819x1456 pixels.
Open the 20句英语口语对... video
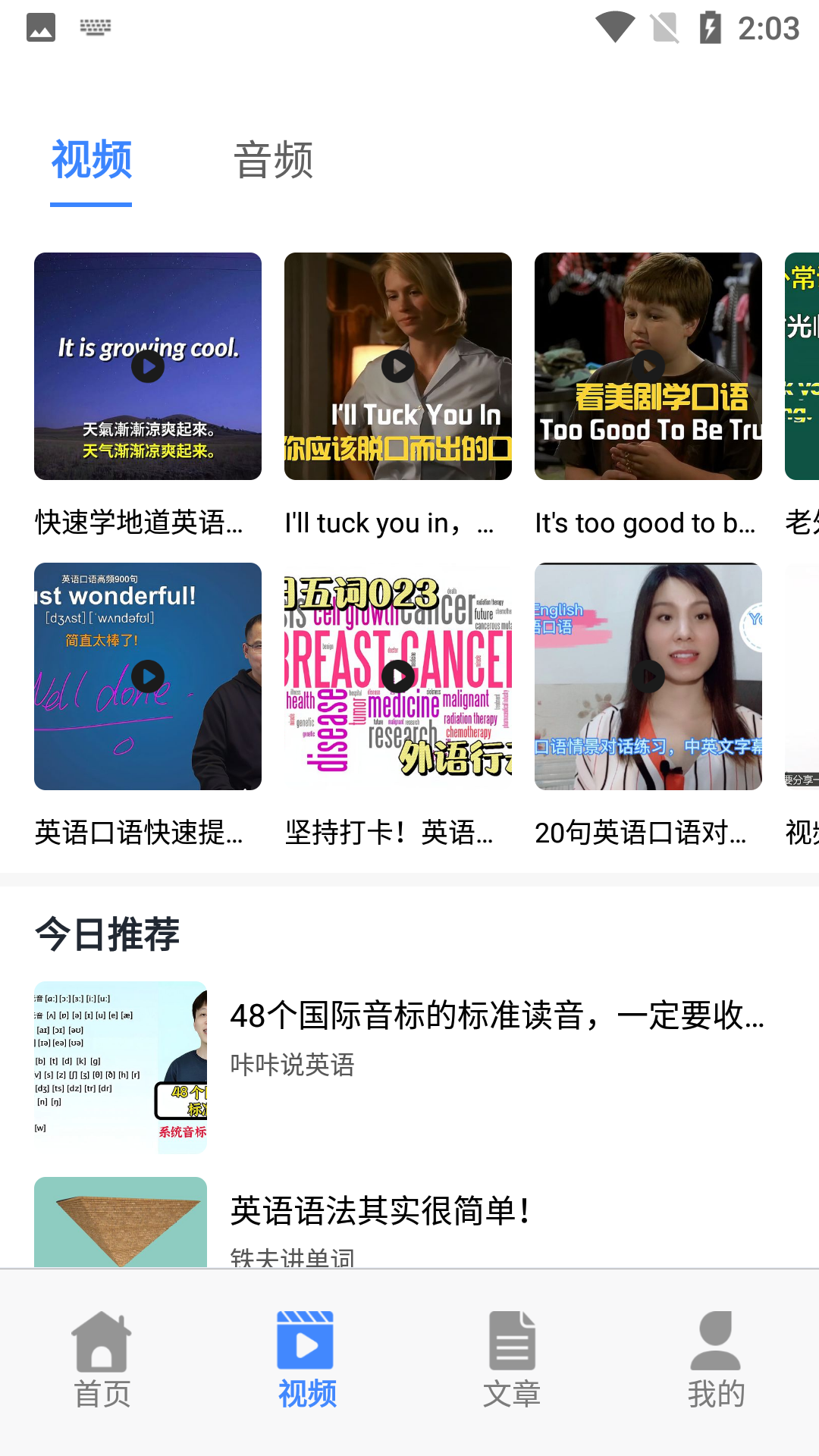click(648, 676)
